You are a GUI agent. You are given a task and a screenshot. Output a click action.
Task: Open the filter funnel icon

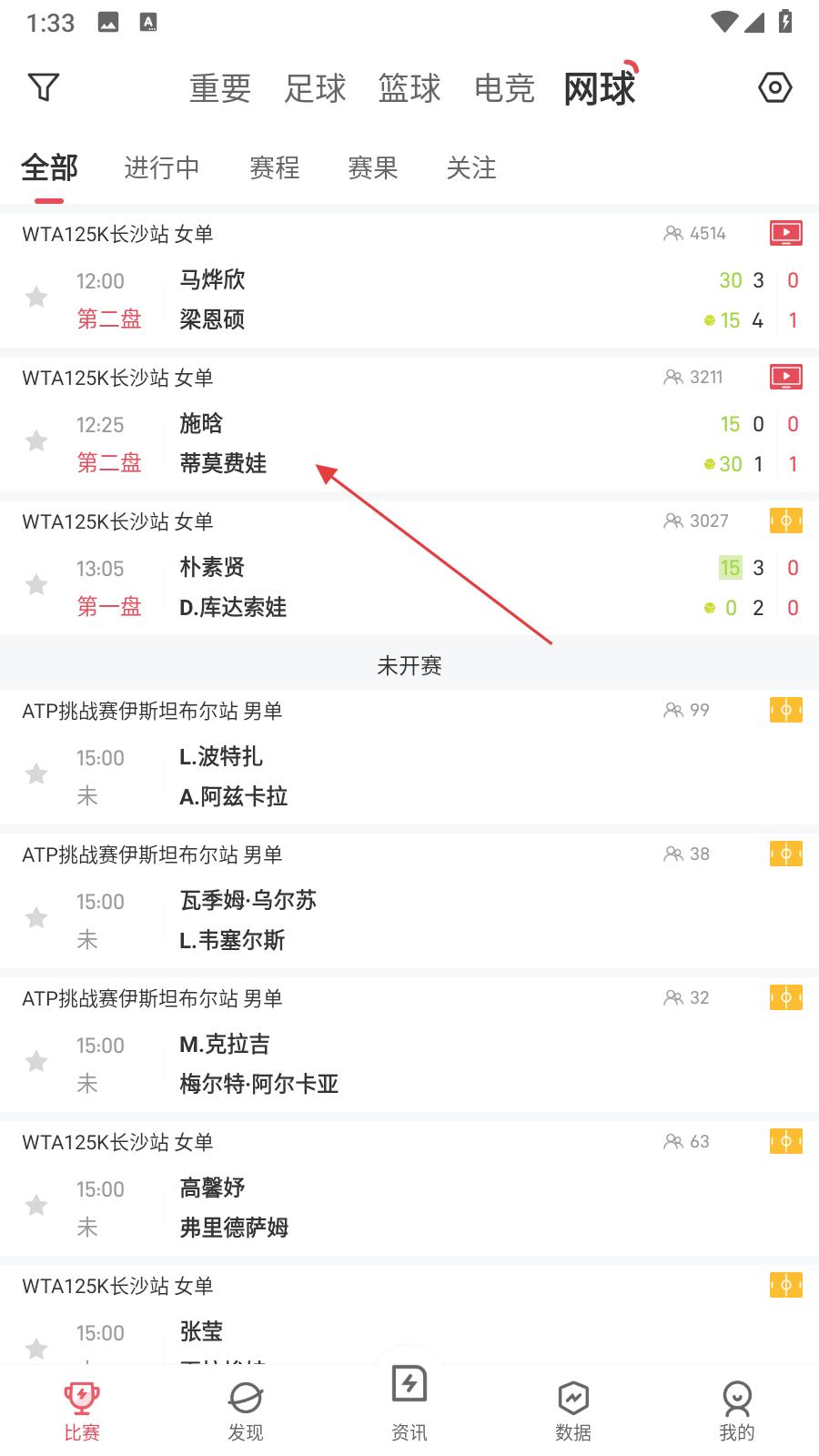(44, 87)
